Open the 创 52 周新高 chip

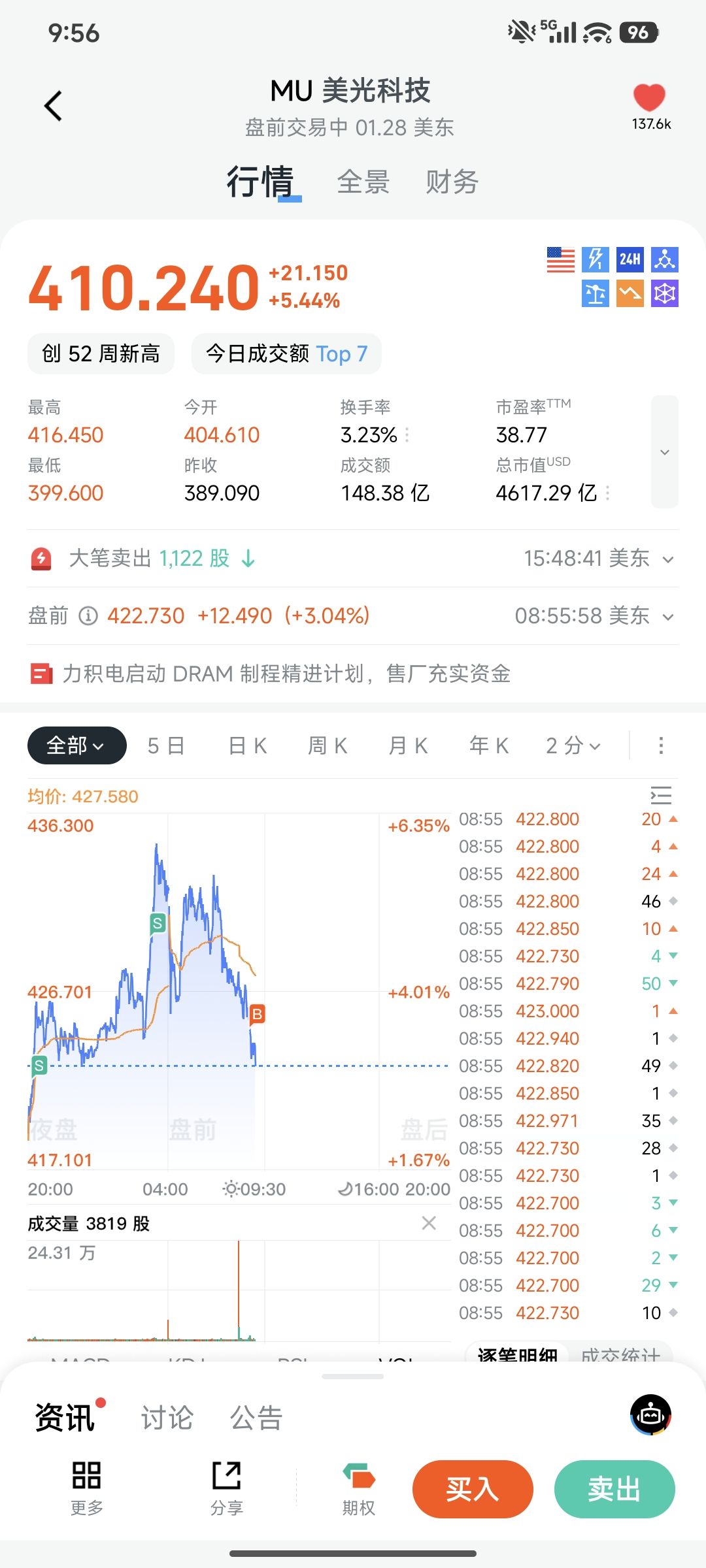101,354
